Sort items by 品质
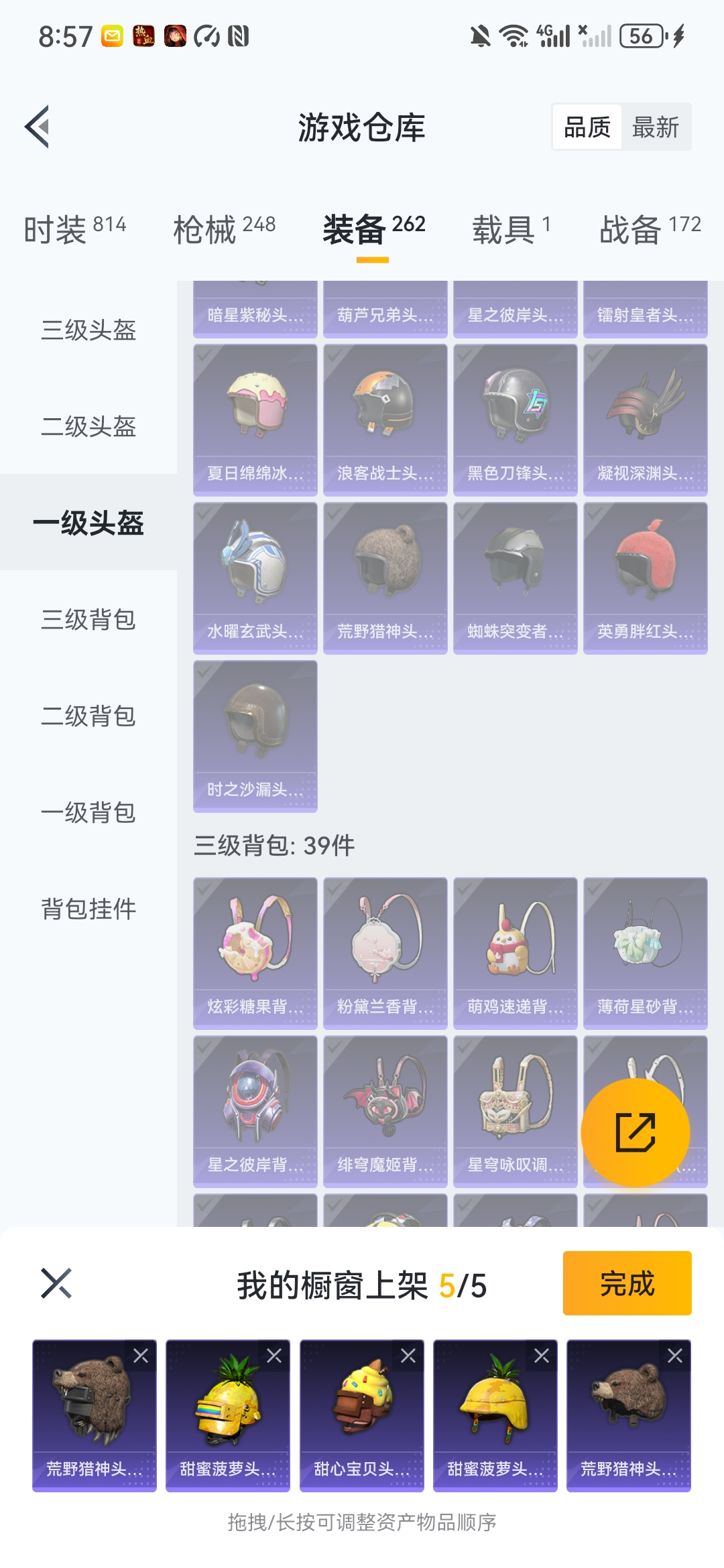The image size is (724, 1568). 587,127
